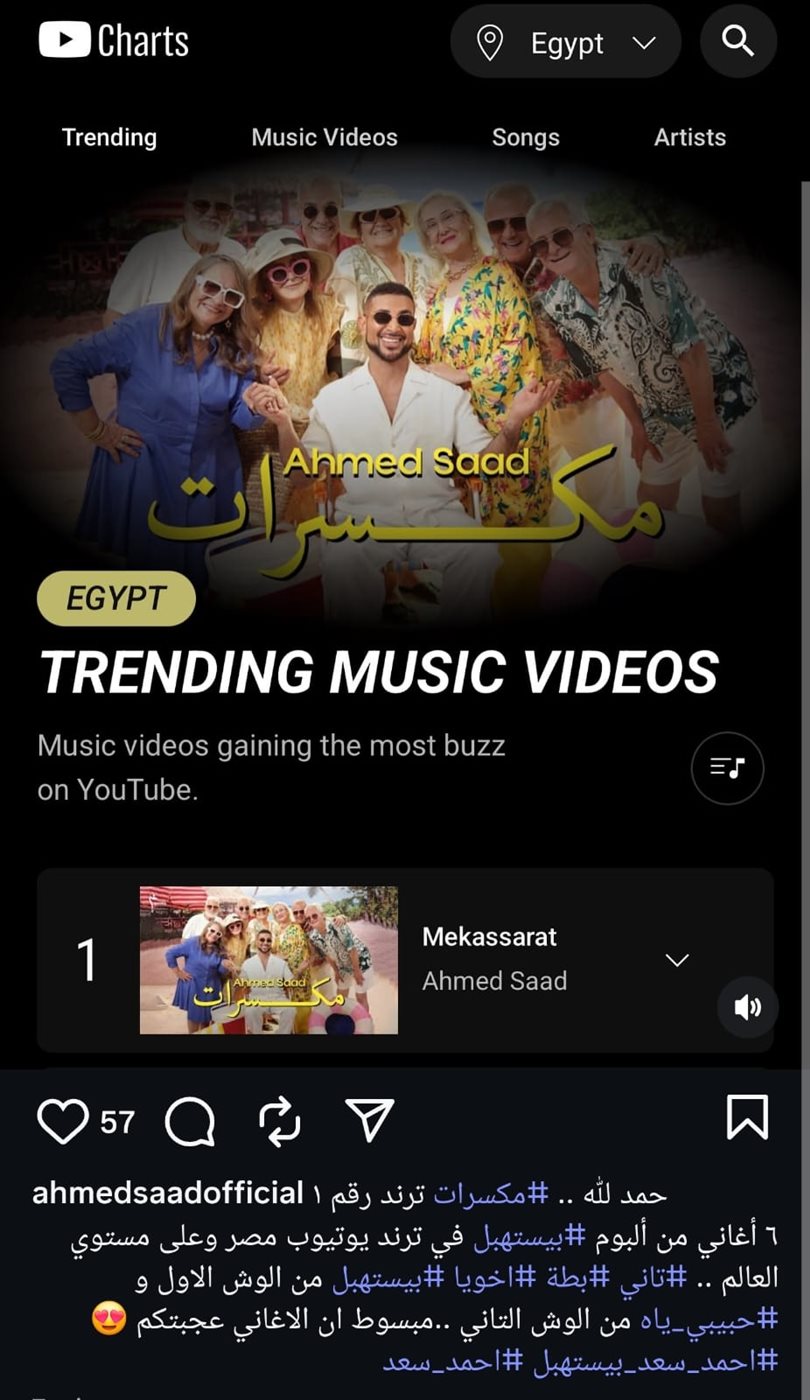
Task: Select the Trending tab
Action: pyautogui.click(x=109, y=137)
